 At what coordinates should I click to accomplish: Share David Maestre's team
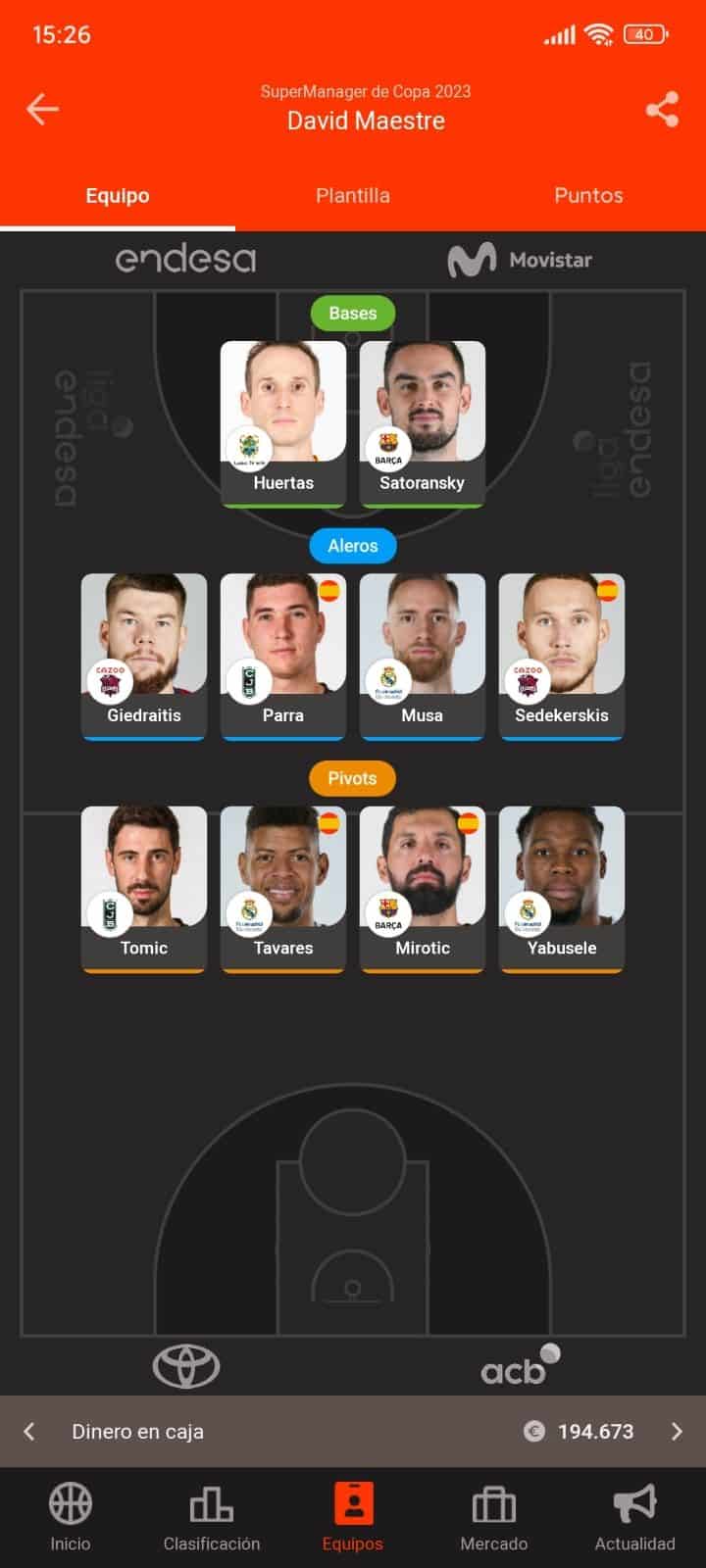tap(663, 109)
